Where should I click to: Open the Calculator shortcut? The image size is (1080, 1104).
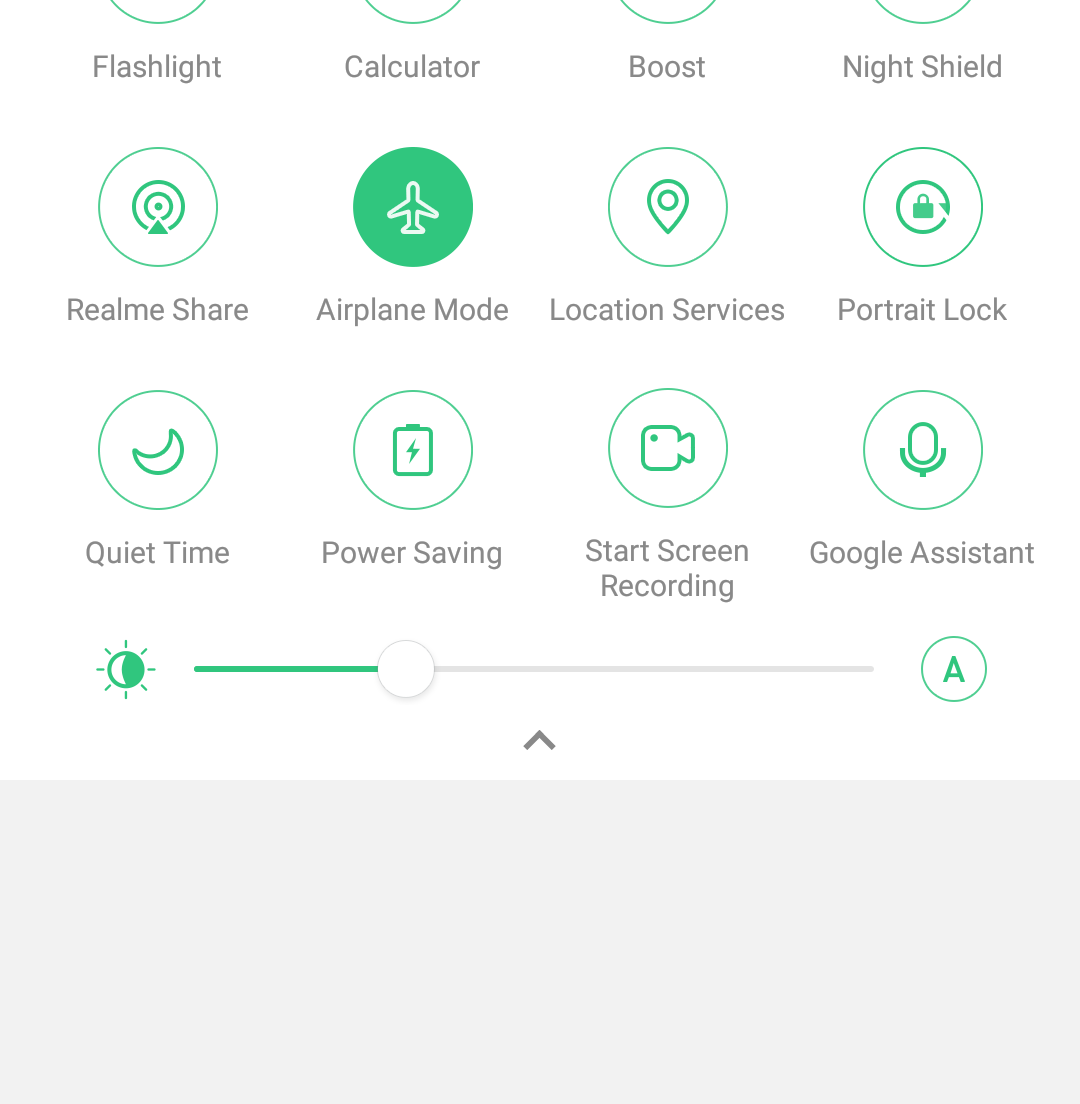pyautogui.click(x=412, y=12)
